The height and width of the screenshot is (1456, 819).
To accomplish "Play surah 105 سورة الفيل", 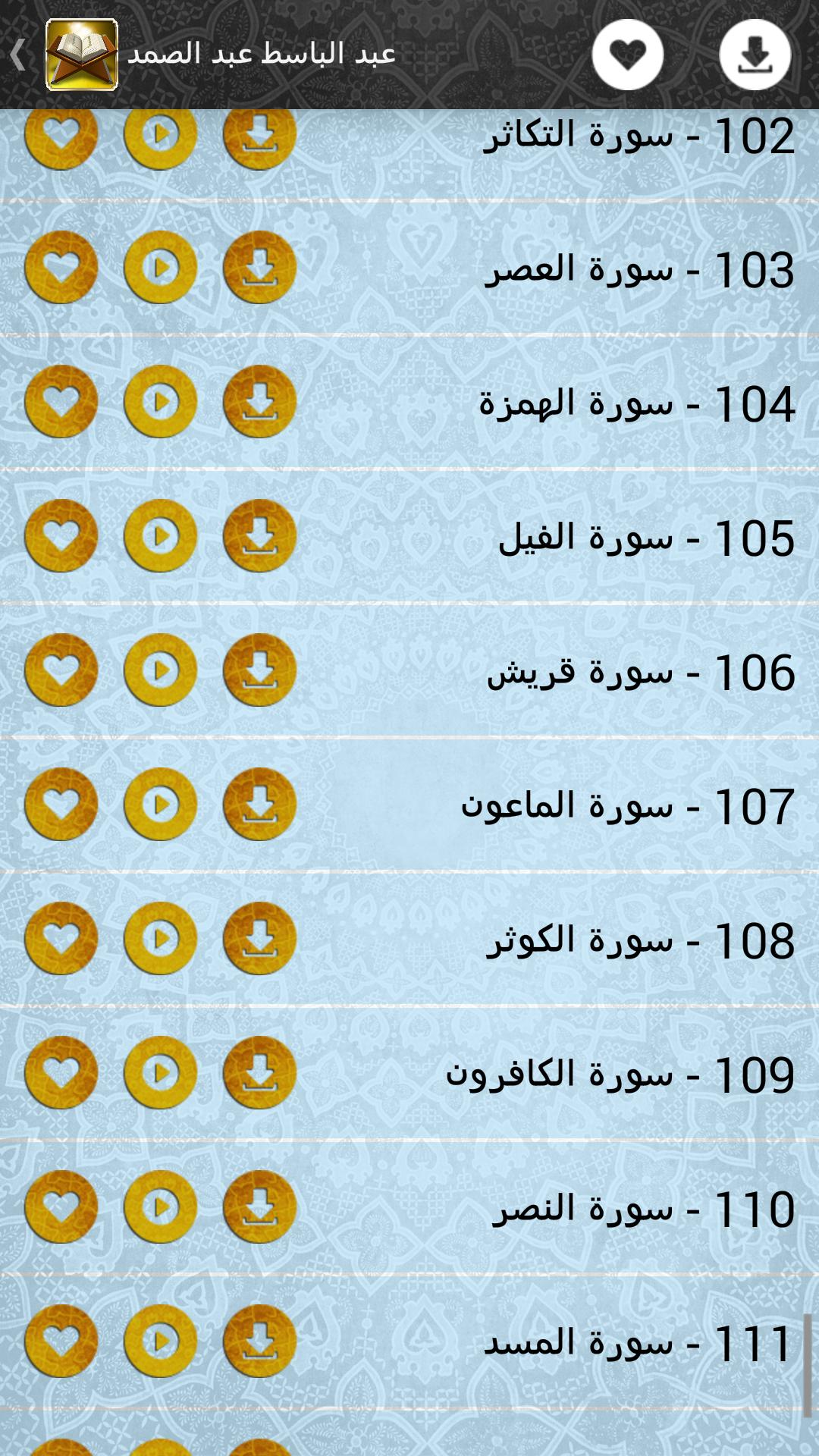I will pos(160,536).
